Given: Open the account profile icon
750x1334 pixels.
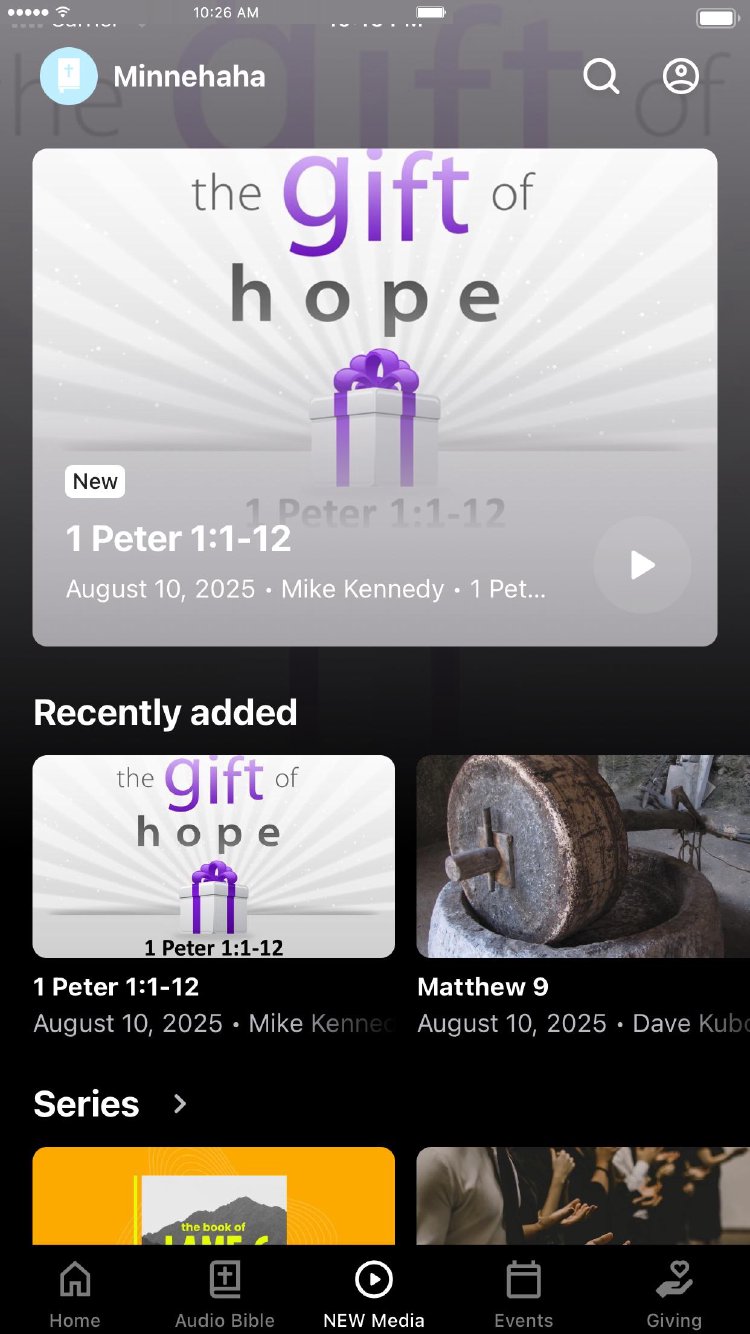Looking at the screenshot, I should pos(681,76).
